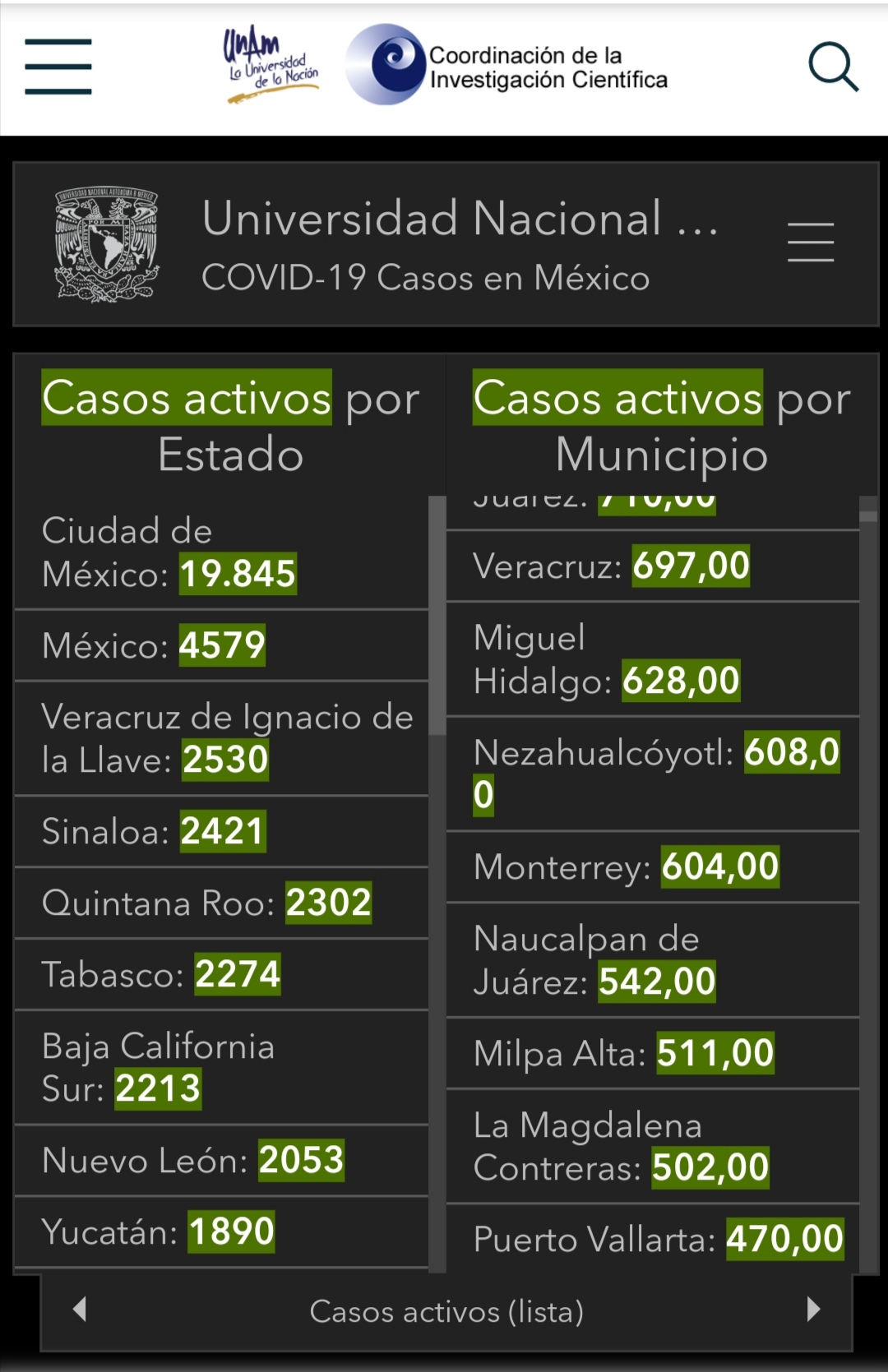This screenshot has width=888, height=1372.
Task: Select the Tabasco state row
Action: [x=220, y=974]
